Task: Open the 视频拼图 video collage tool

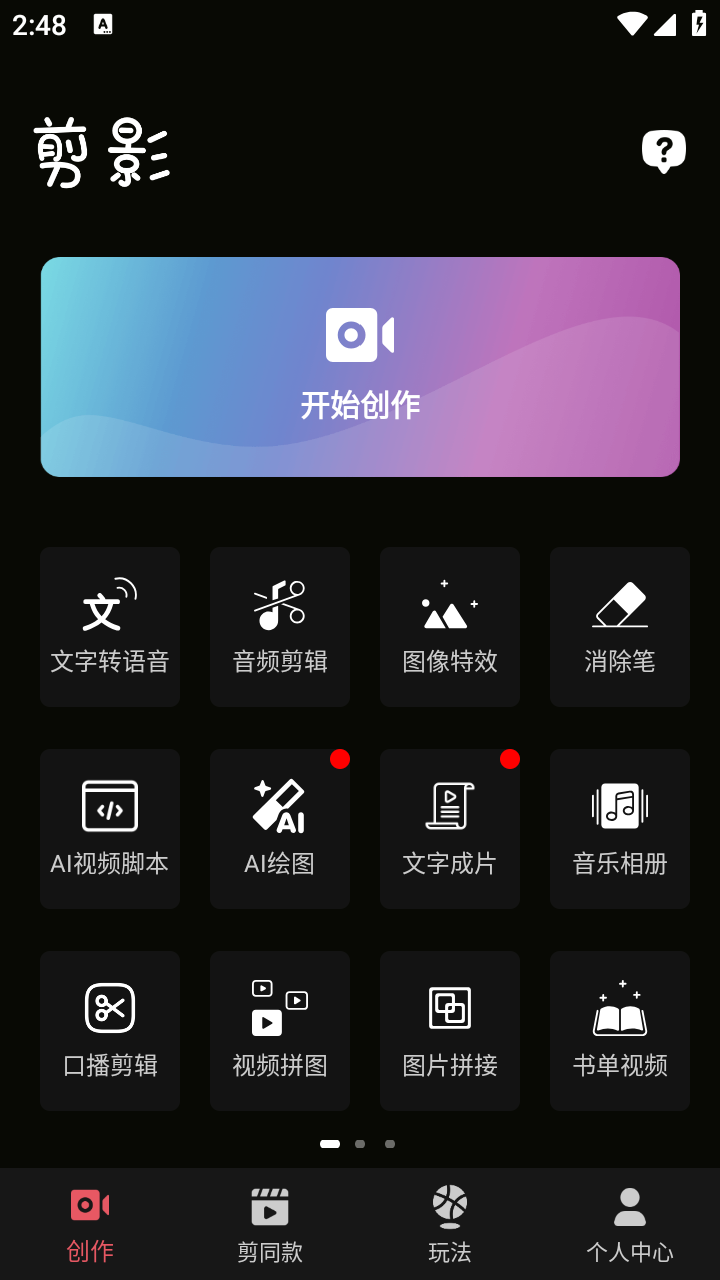Action: [280, 1030]
